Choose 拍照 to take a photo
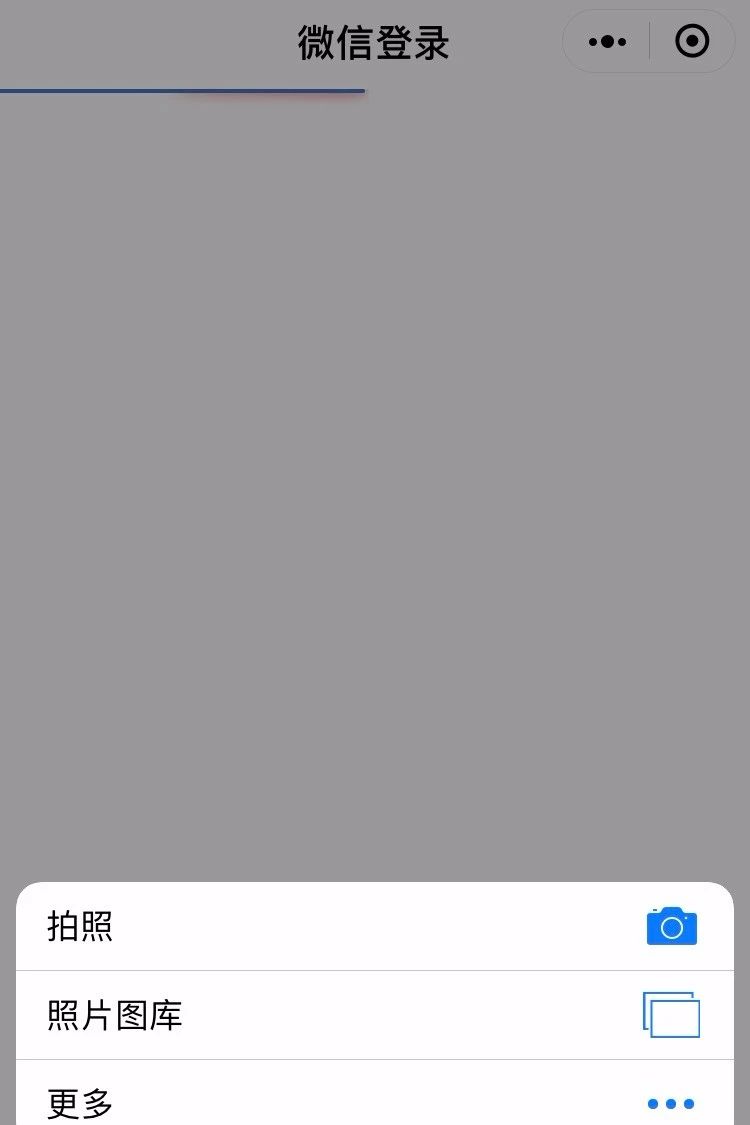The image size is (750, 1125). (374, 926)
